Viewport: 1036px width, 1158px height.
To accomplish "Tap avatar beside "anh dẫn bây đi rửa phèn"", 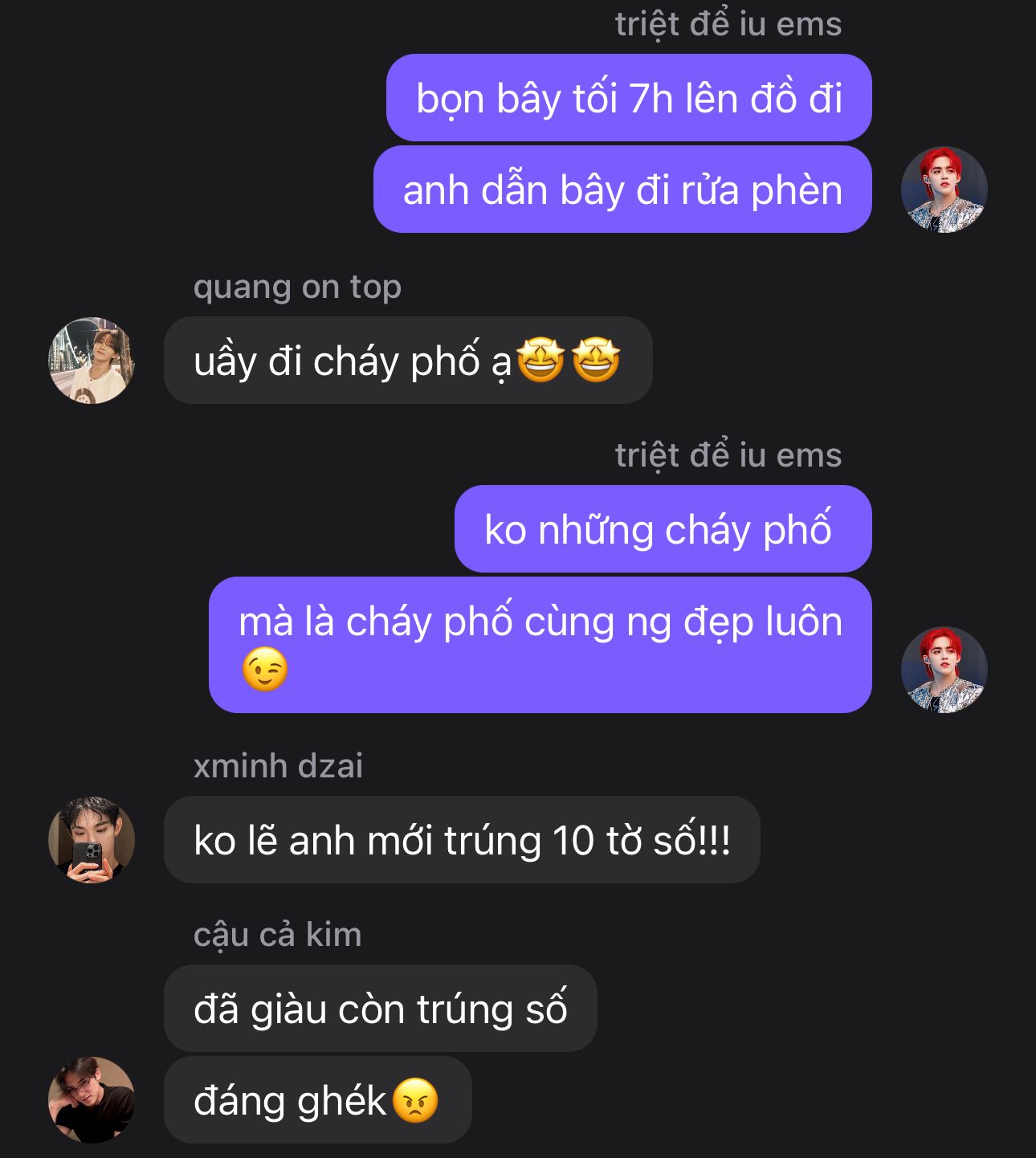I will pos(944,190).
